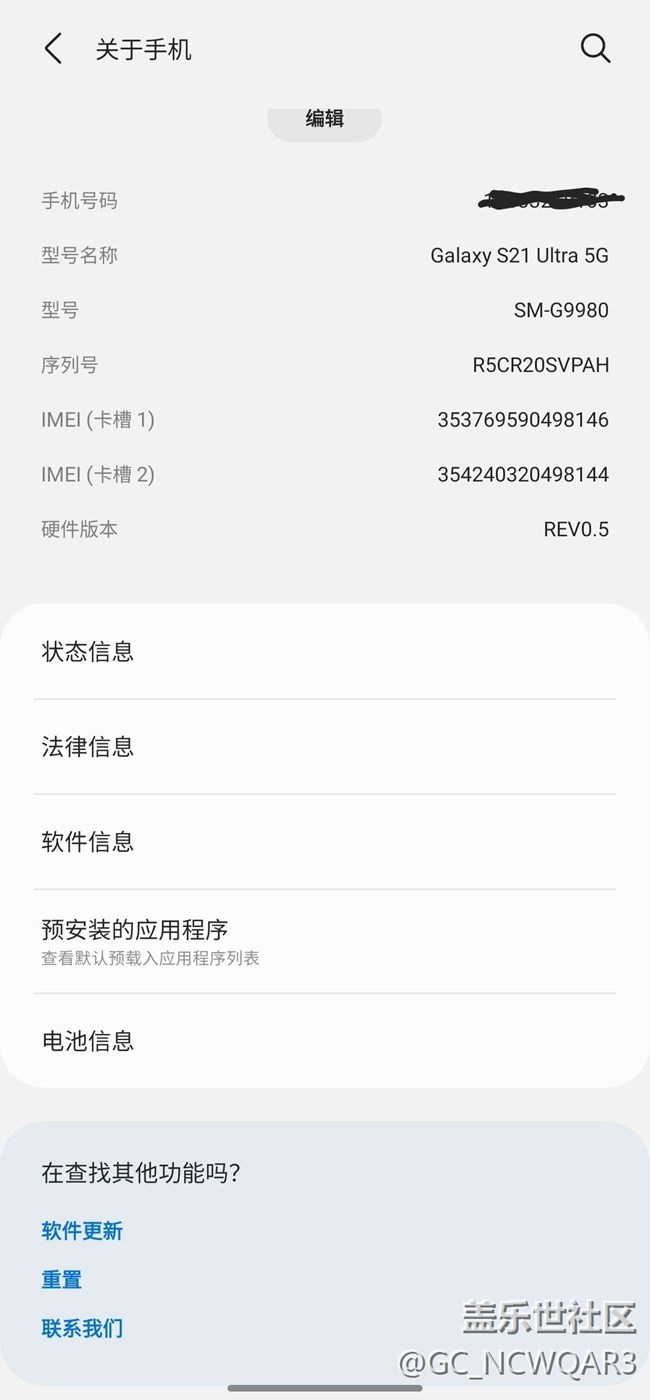Follow the 联系我们 link
650x1400 pixels.
pyautogui.click(x=82, y=1328)
